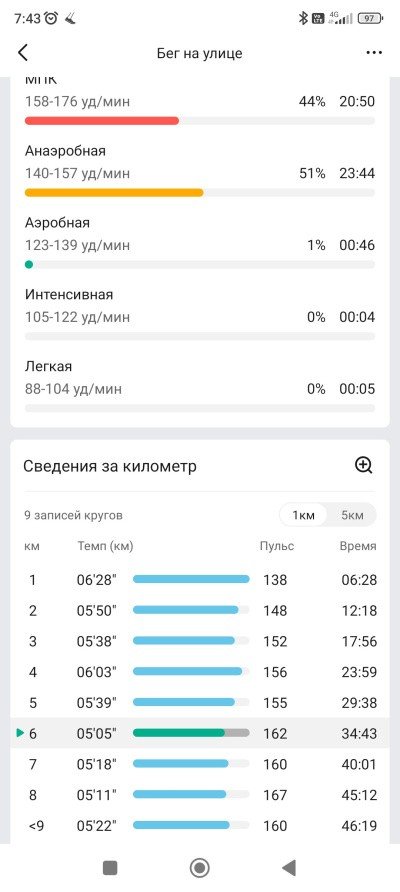Select the 1км split option

[x=303, y=515]
